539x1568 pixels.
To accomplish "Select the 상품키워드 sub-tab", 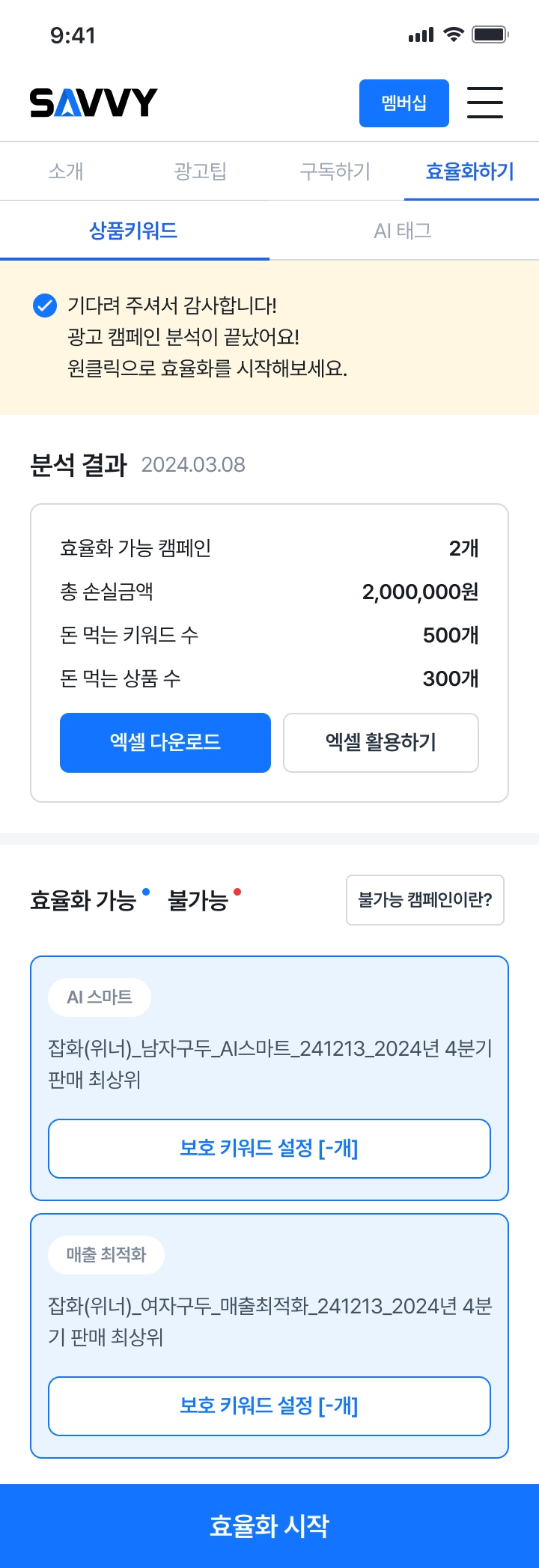I will click(x=133, y=231).
